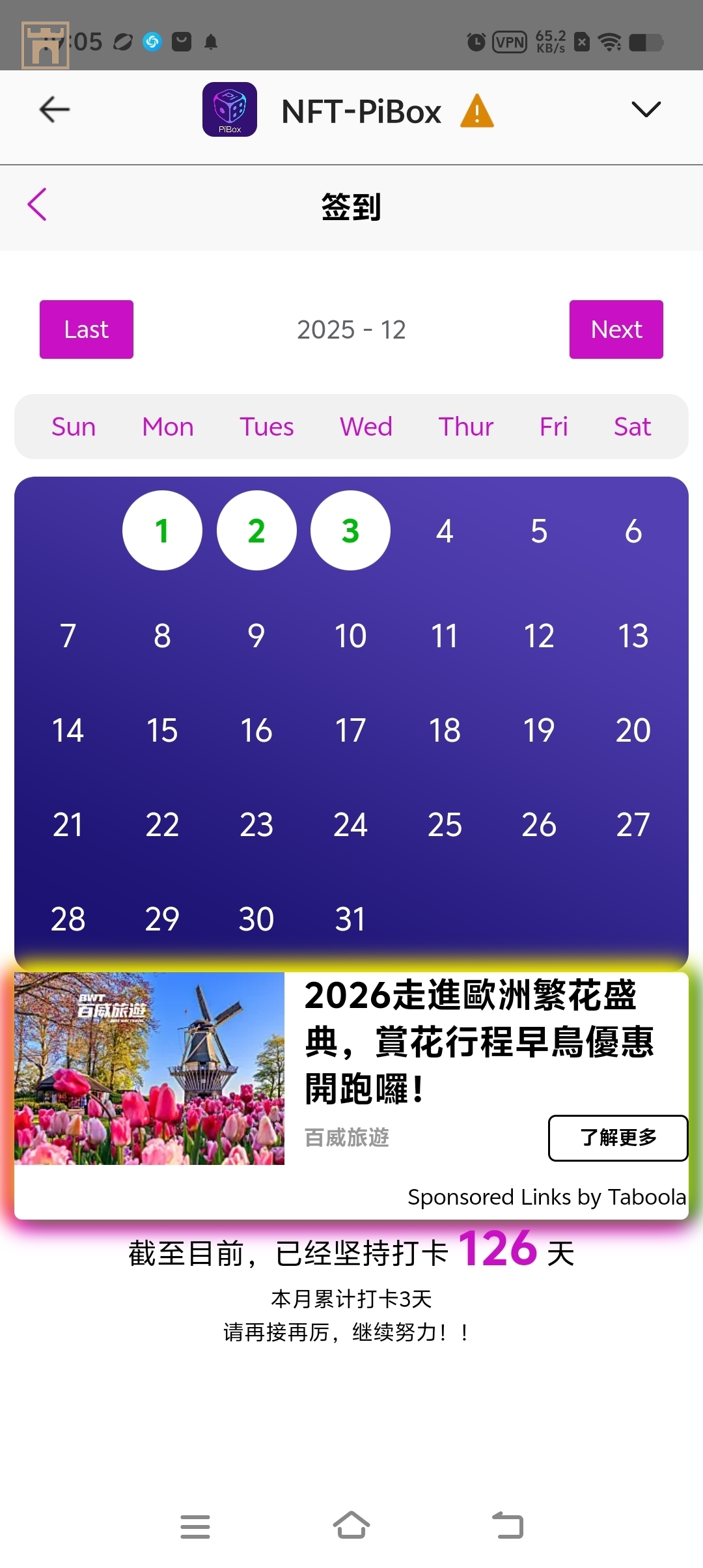Go to the previous month with Last
This screenshot has width=703, height=1568.
(87, 329)
